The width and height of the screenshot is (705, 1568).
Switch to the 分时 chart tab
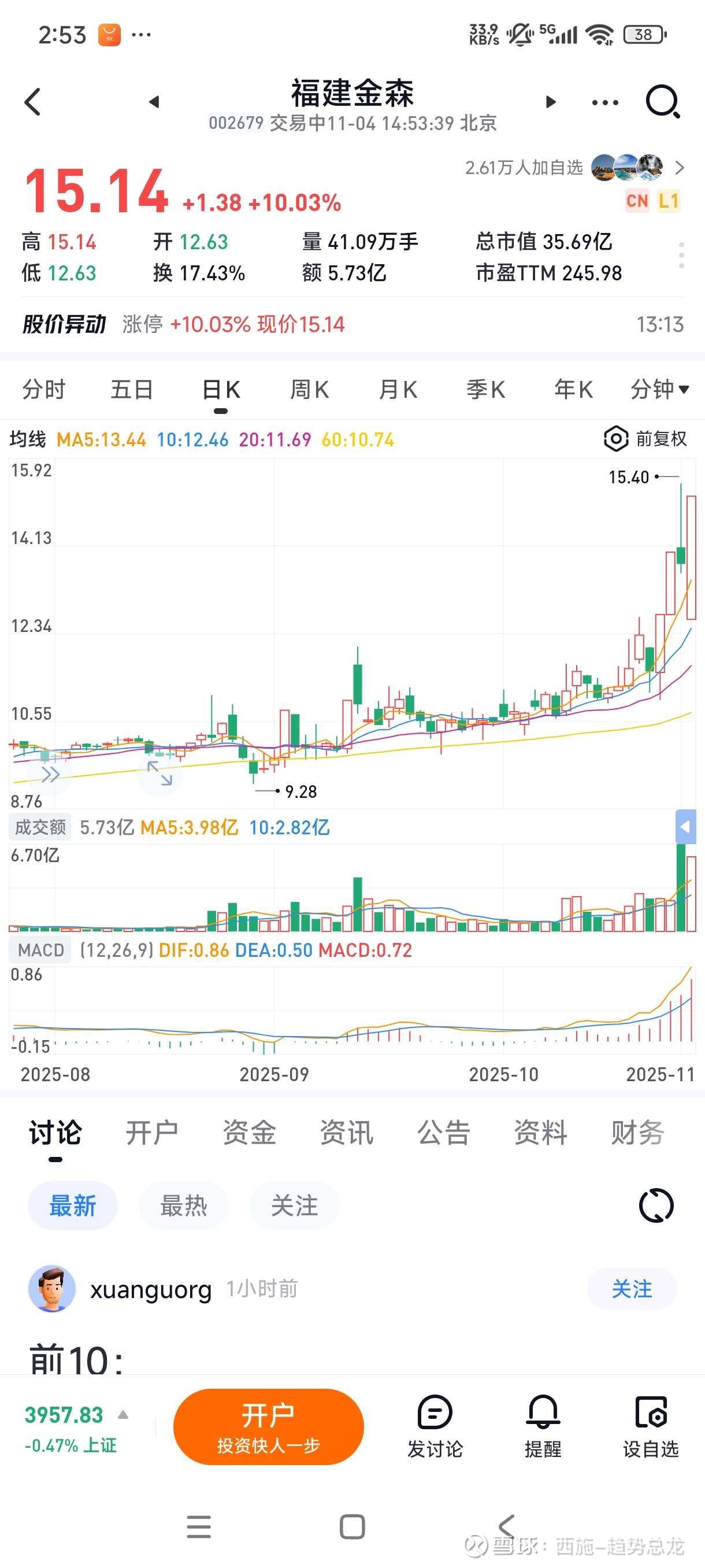(44, 390)
